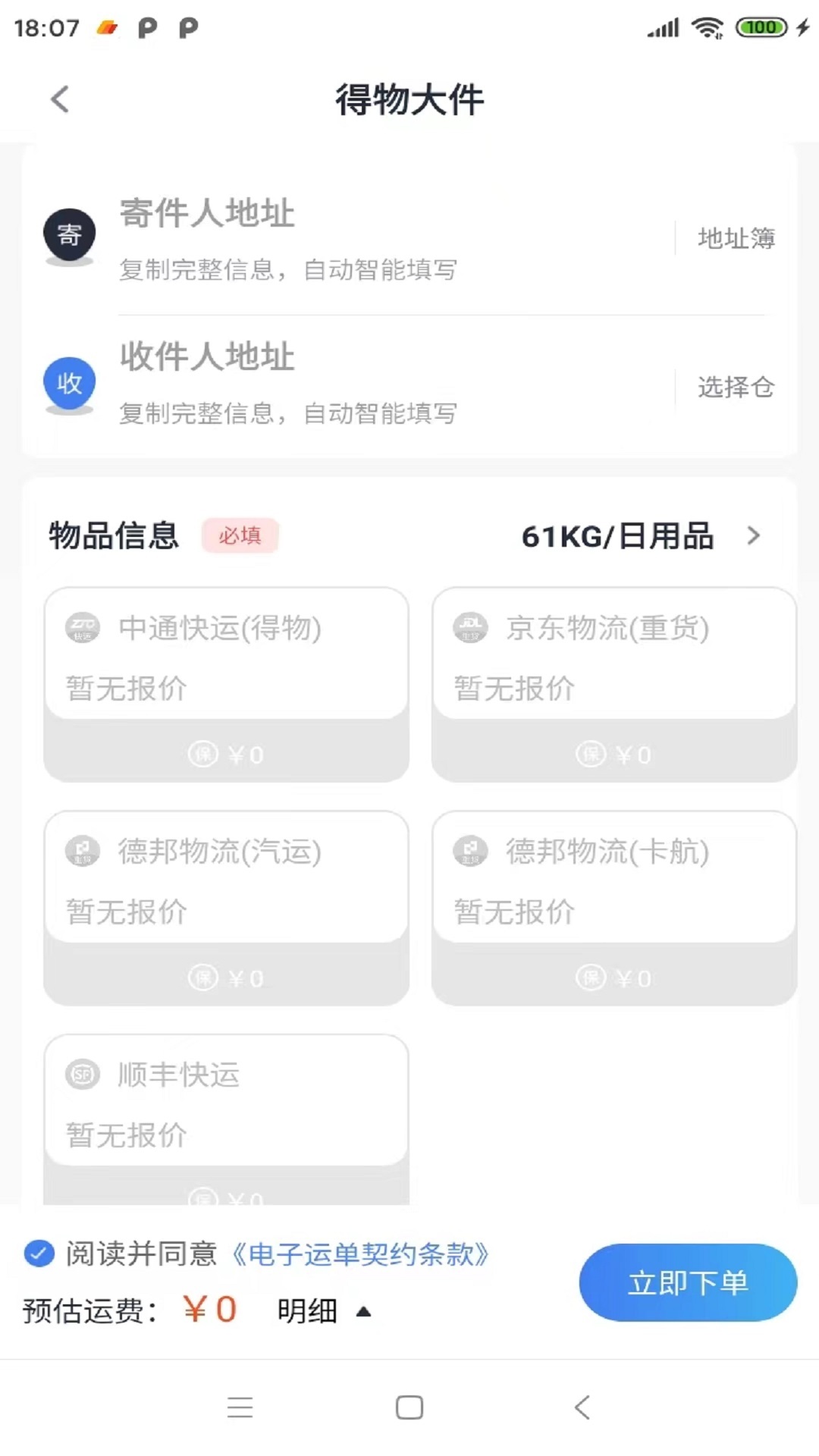Tap the Android recent apps navigation button
Screen dimensions: 819x1456
pyautogui.click(x=240, y=1407)
